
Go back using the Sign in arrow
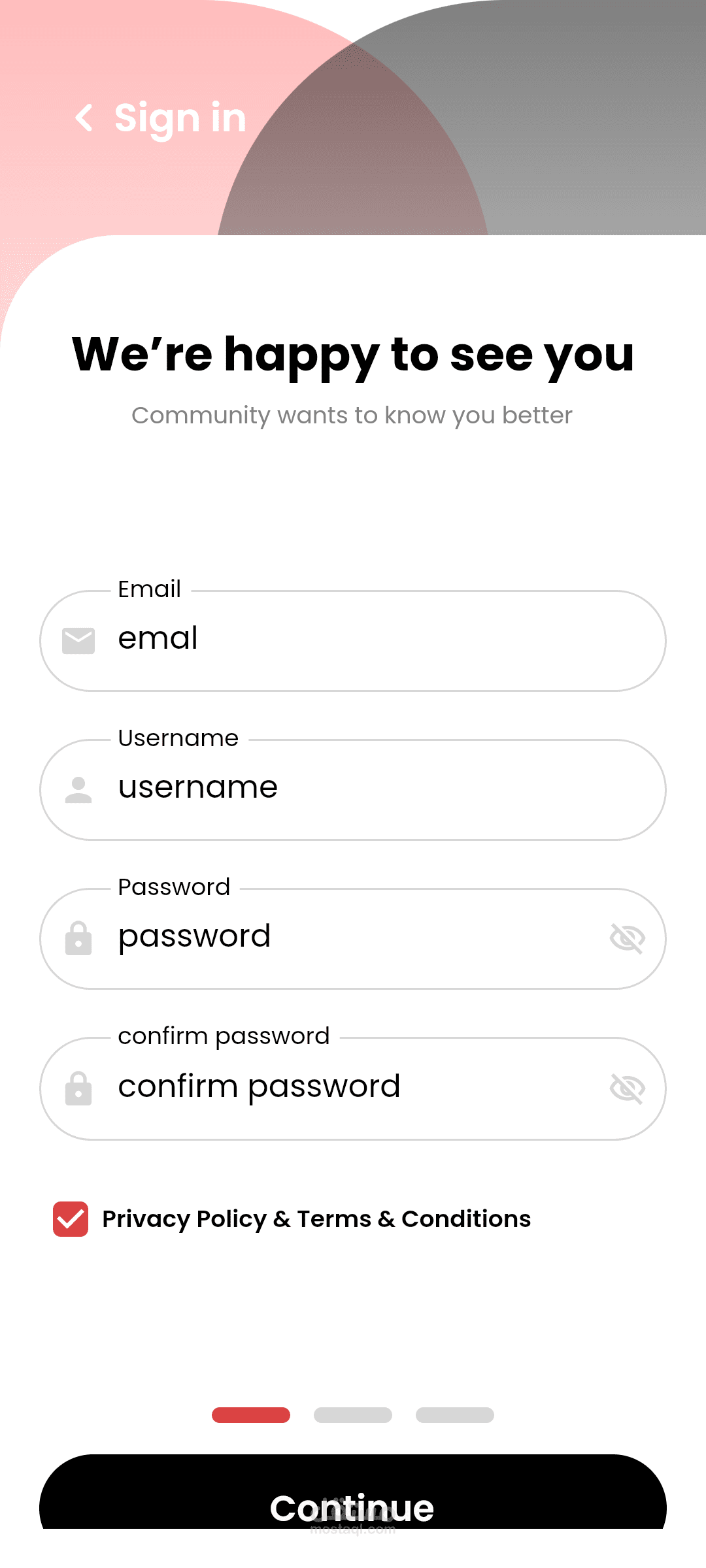click(x=84, y=118)
